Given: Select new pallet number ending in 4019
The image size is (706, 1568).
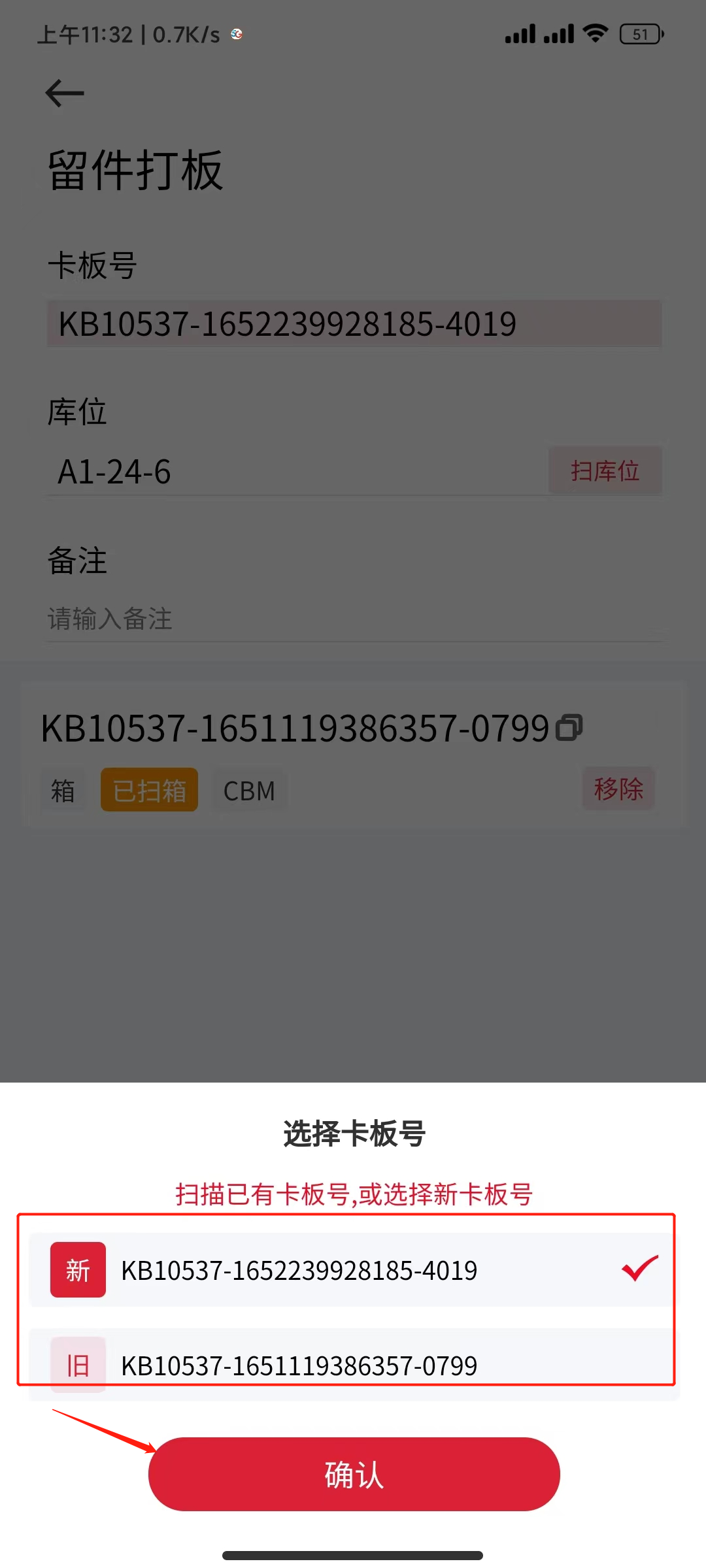Looking at the screenshot, I should click(x=353, y=1271).
